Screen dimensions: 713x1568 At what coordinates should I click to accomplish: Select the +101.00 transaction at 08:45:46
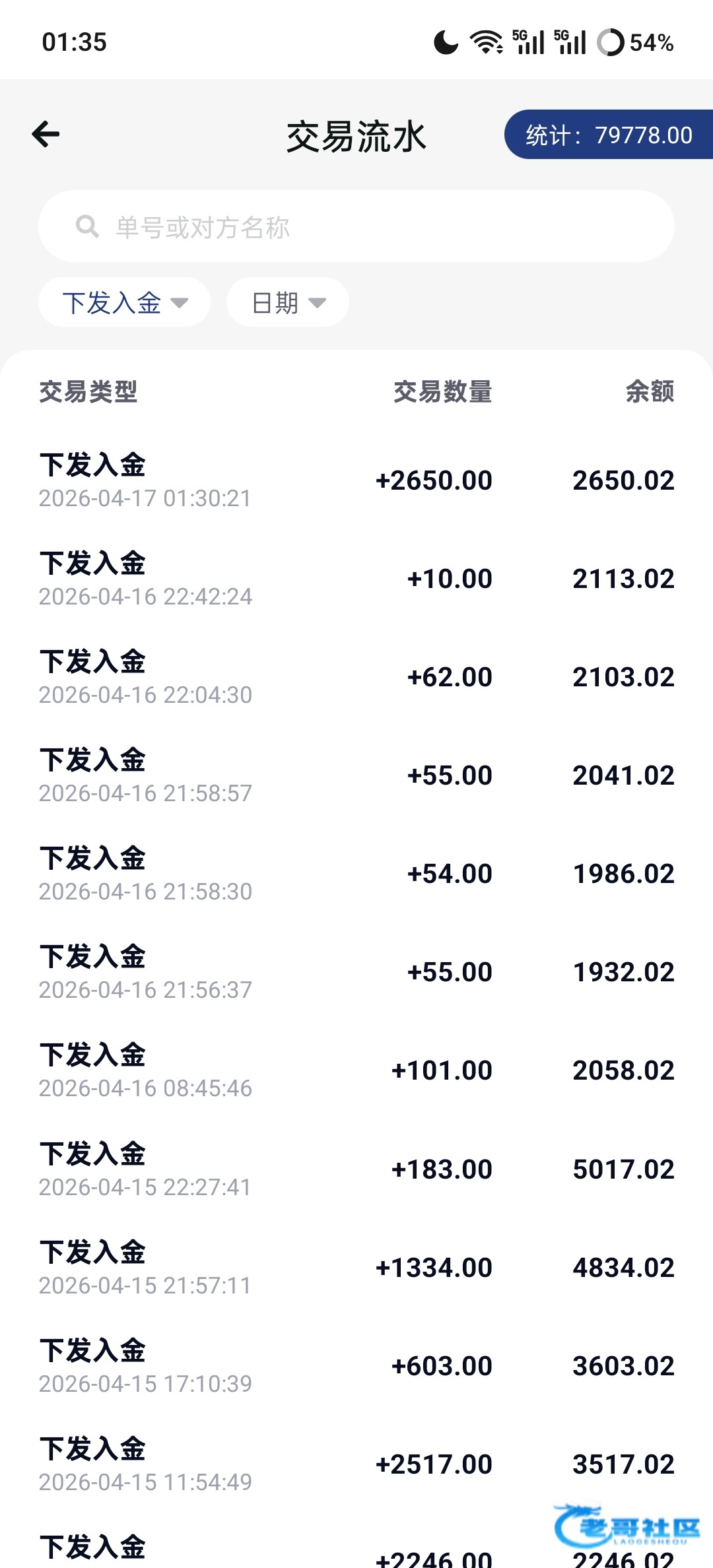[x=356, y=1070]
